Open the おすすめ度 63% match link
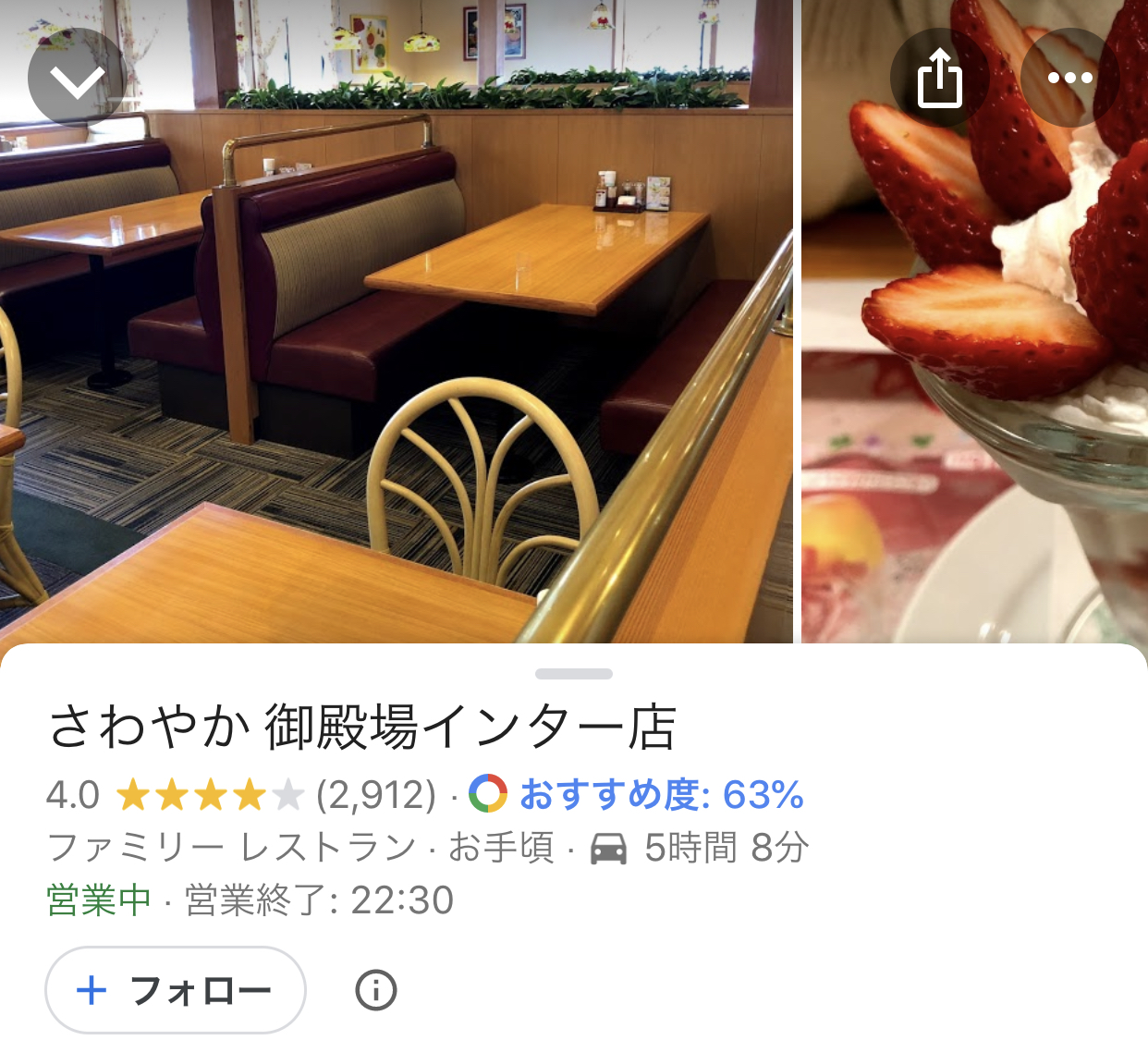 coord(660,794)
